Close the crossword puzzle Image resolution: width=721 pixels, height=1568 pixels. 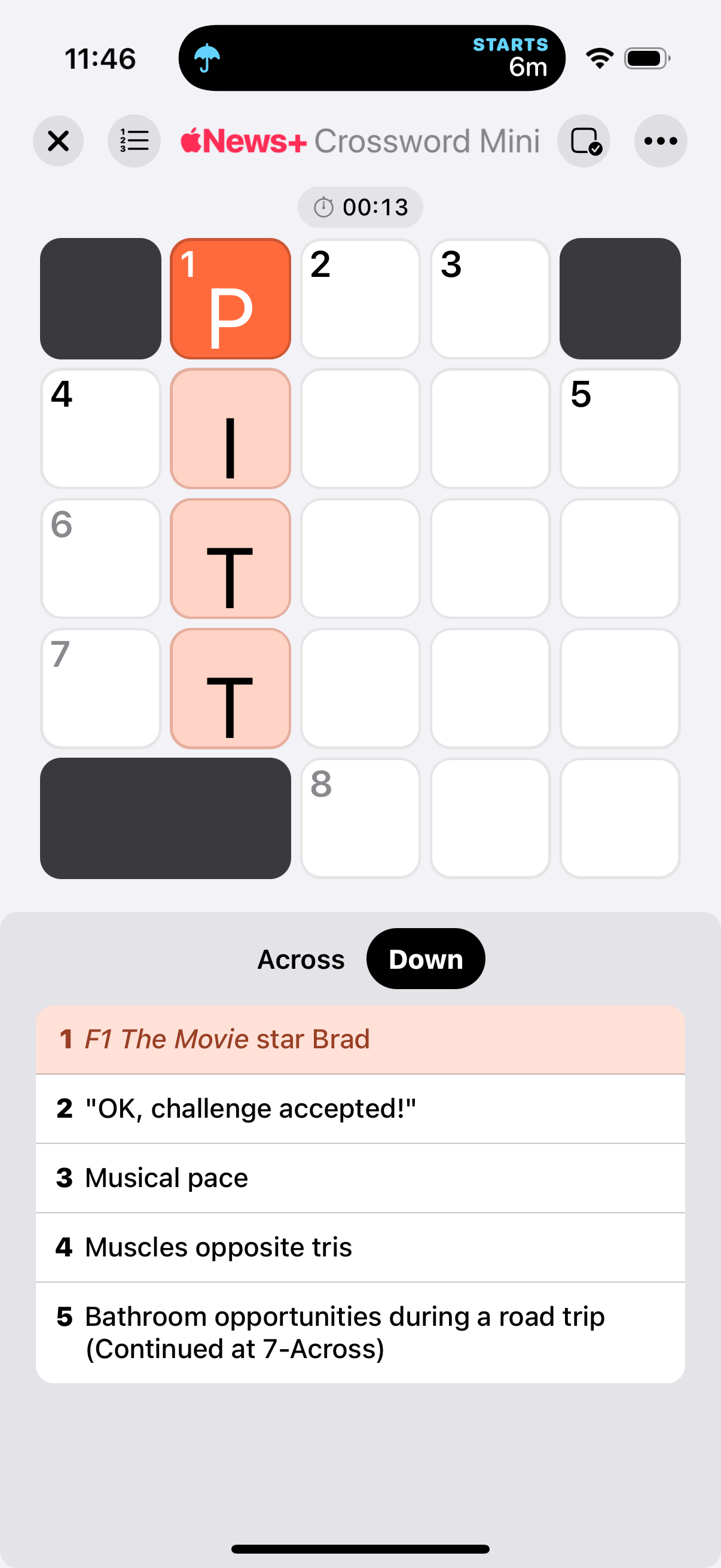[59, 141]
